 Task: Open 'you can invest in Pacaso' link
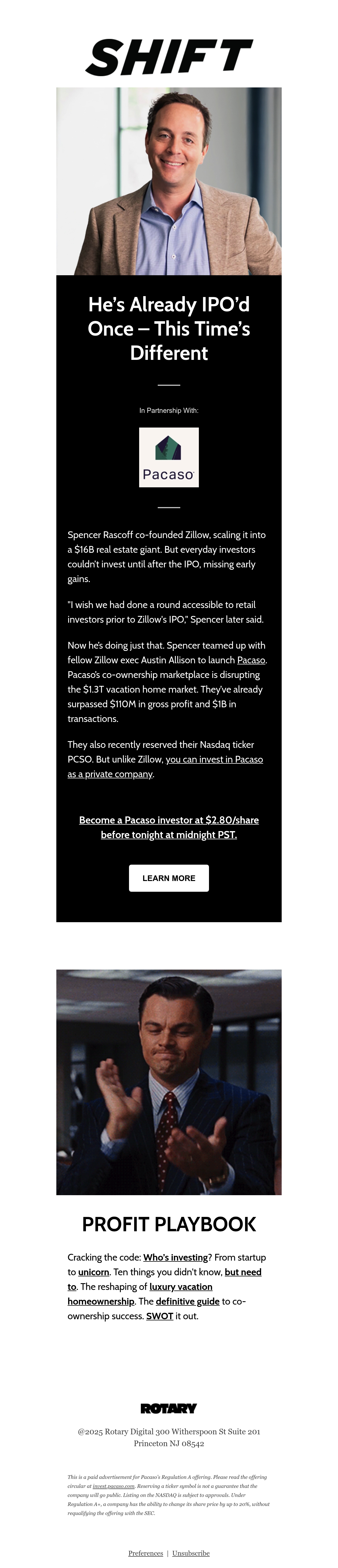214,759
